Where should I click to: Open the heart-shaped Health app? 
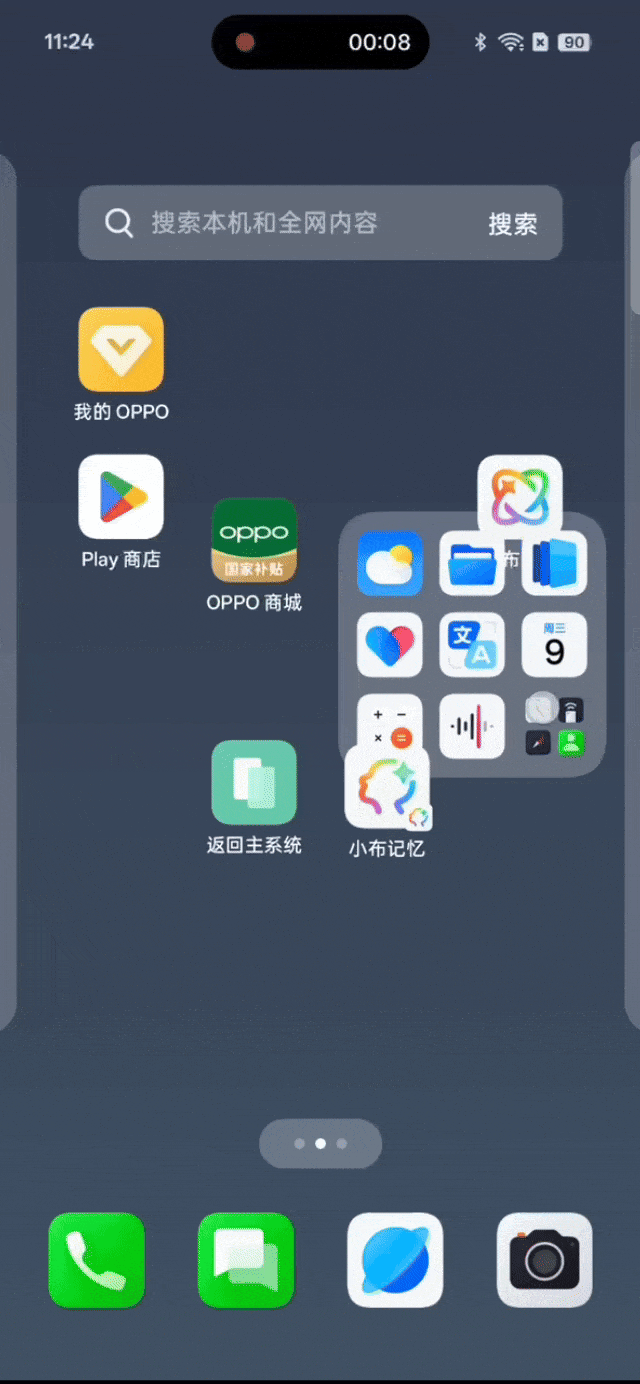390,645
